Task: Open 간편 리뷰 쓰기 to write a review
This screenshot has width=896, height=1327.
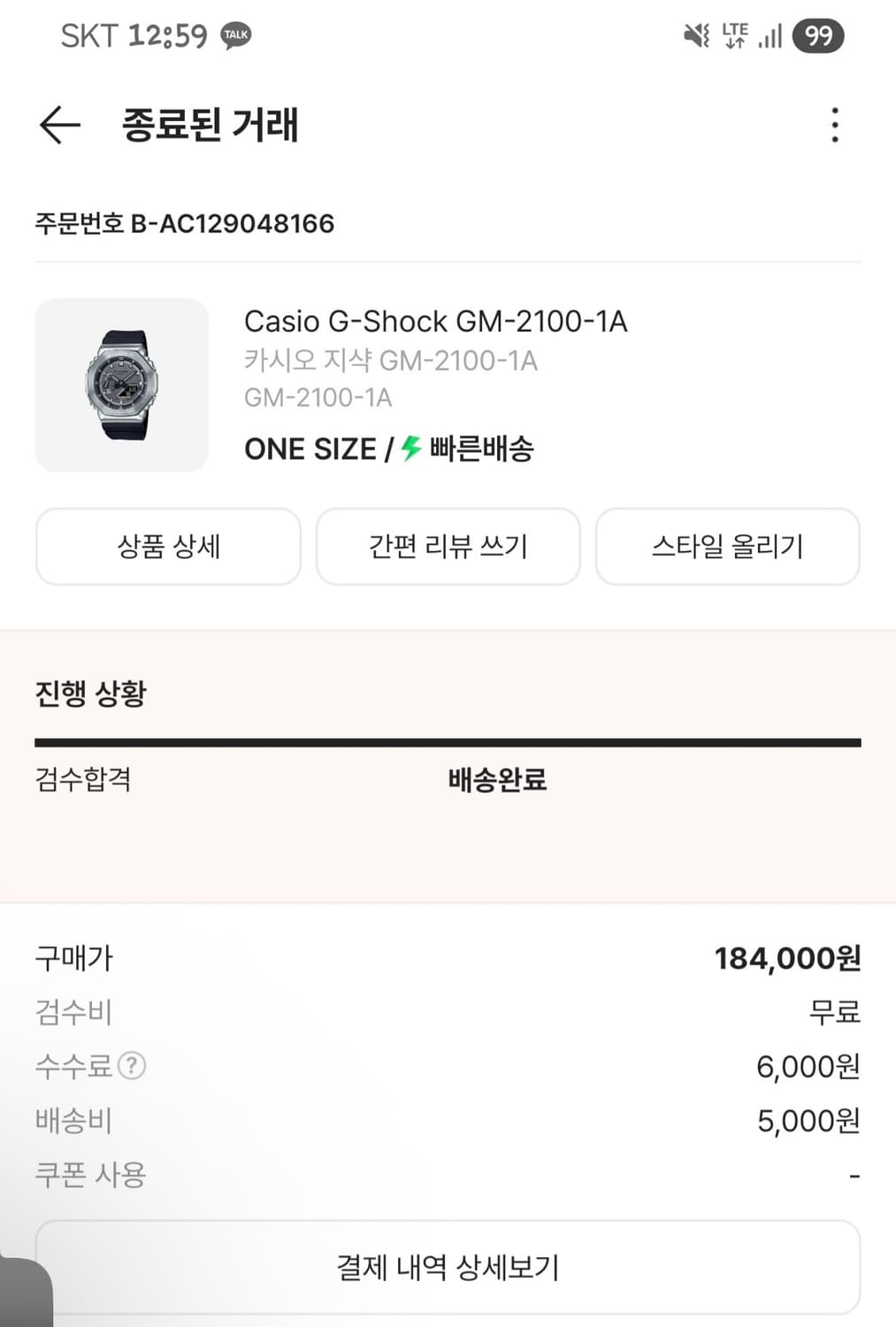Action: [x=448, y=547]
